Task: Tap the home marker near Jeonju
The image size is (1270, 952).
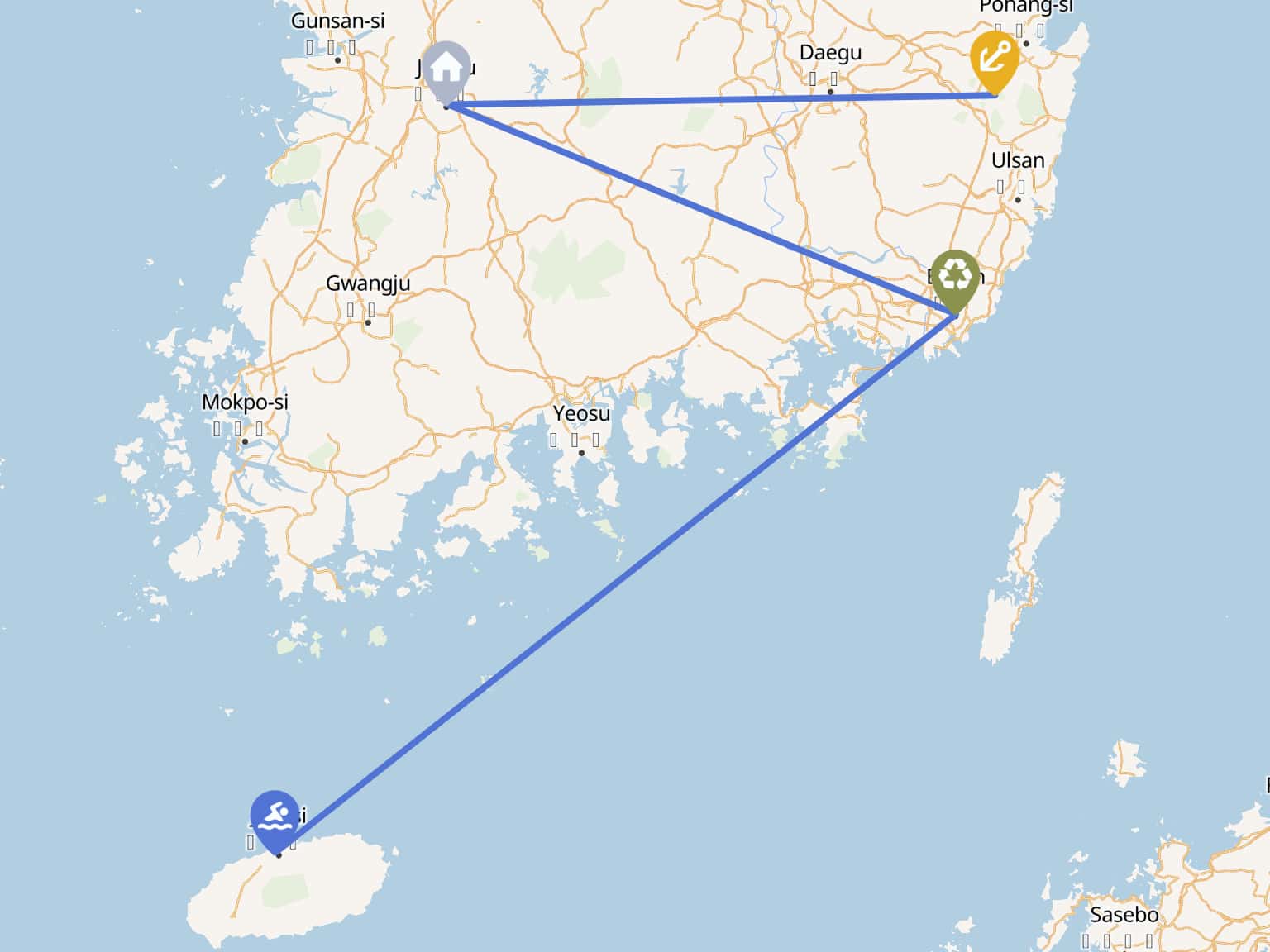Action: coord(446,68)
